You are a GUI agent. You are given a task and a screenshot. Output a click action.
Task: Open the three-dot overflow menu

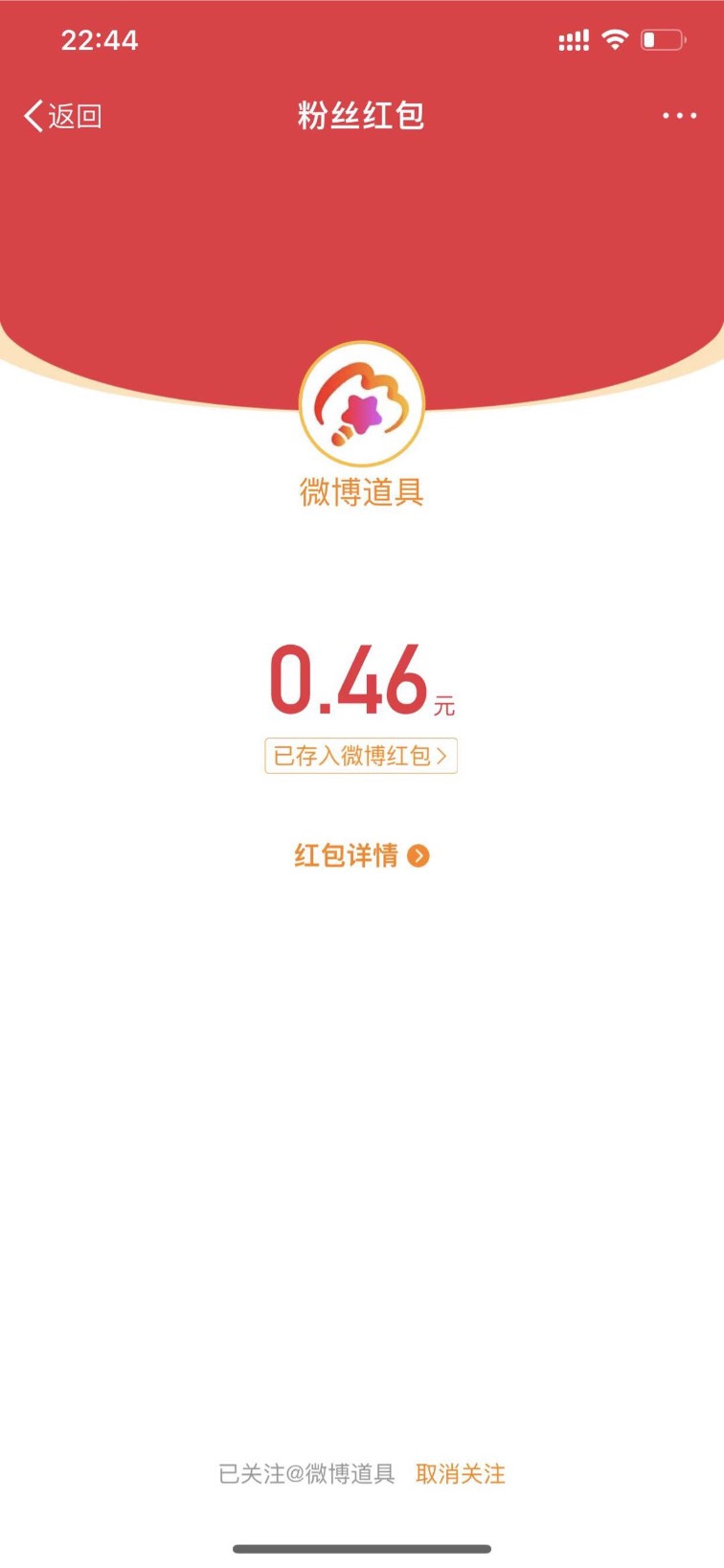(679, 116)
